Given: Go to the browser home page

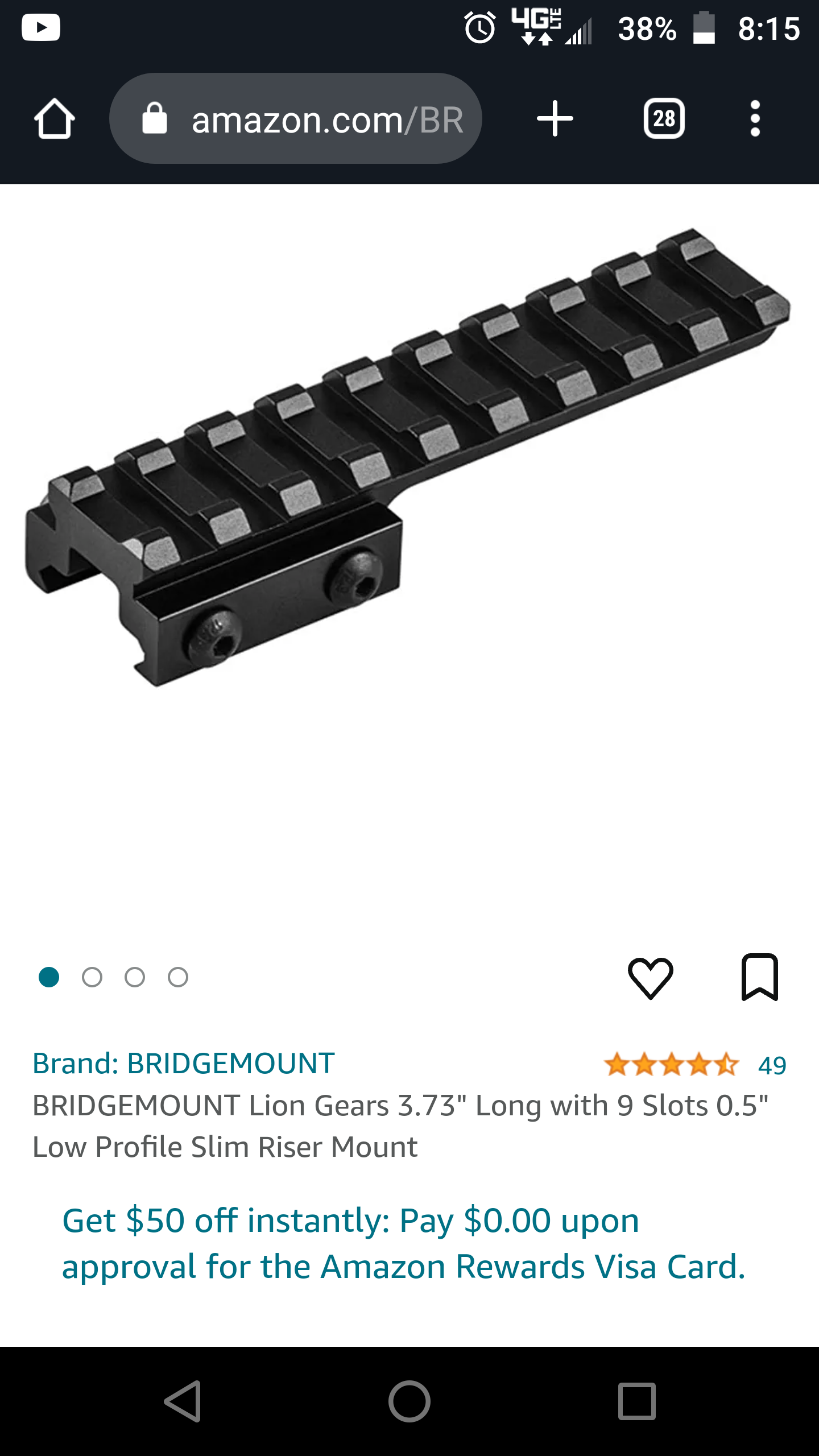Looking at the screenshot, I should 54,119.
